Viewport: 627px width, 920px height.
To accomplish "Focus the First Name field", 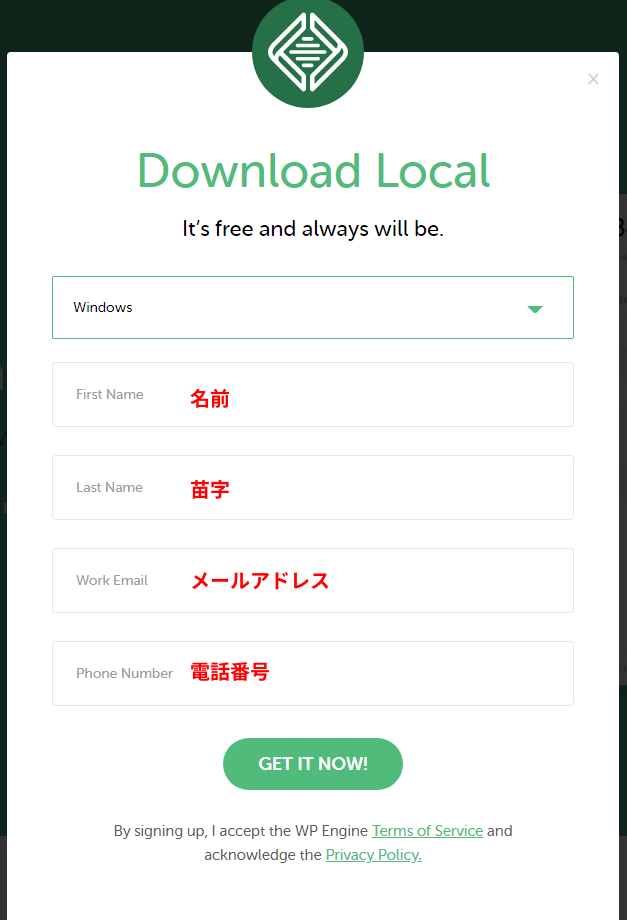I will click(x=313, y=395).
